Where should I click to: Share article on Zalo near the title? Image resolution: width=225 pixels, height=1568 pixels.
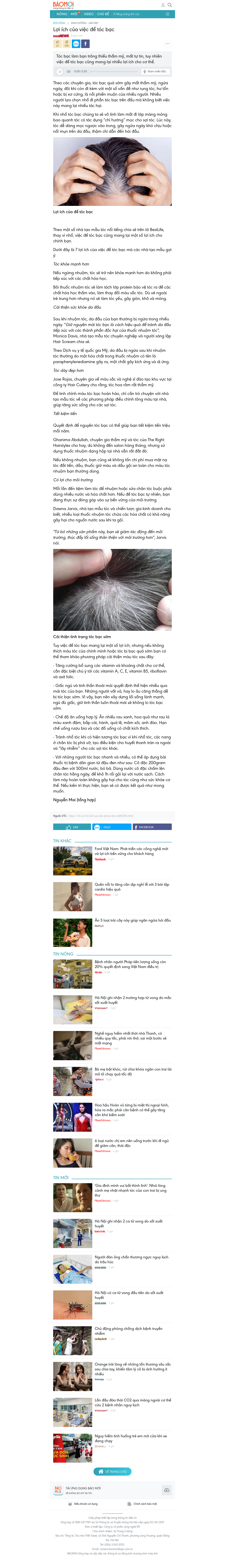[76, 44]
